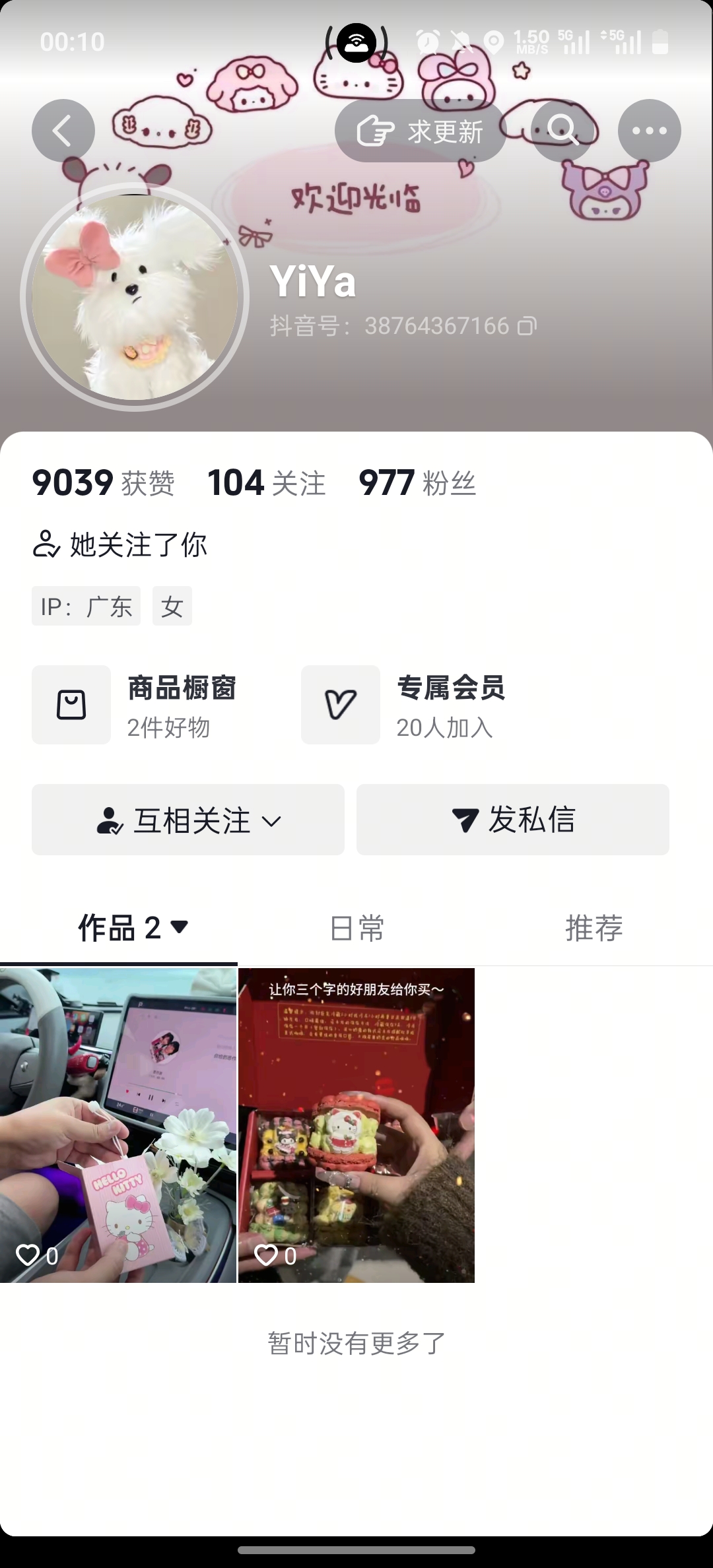Tap the back arrow to leave profile
This screenshot has width=713, height=1568.
(x=63, y=130)
